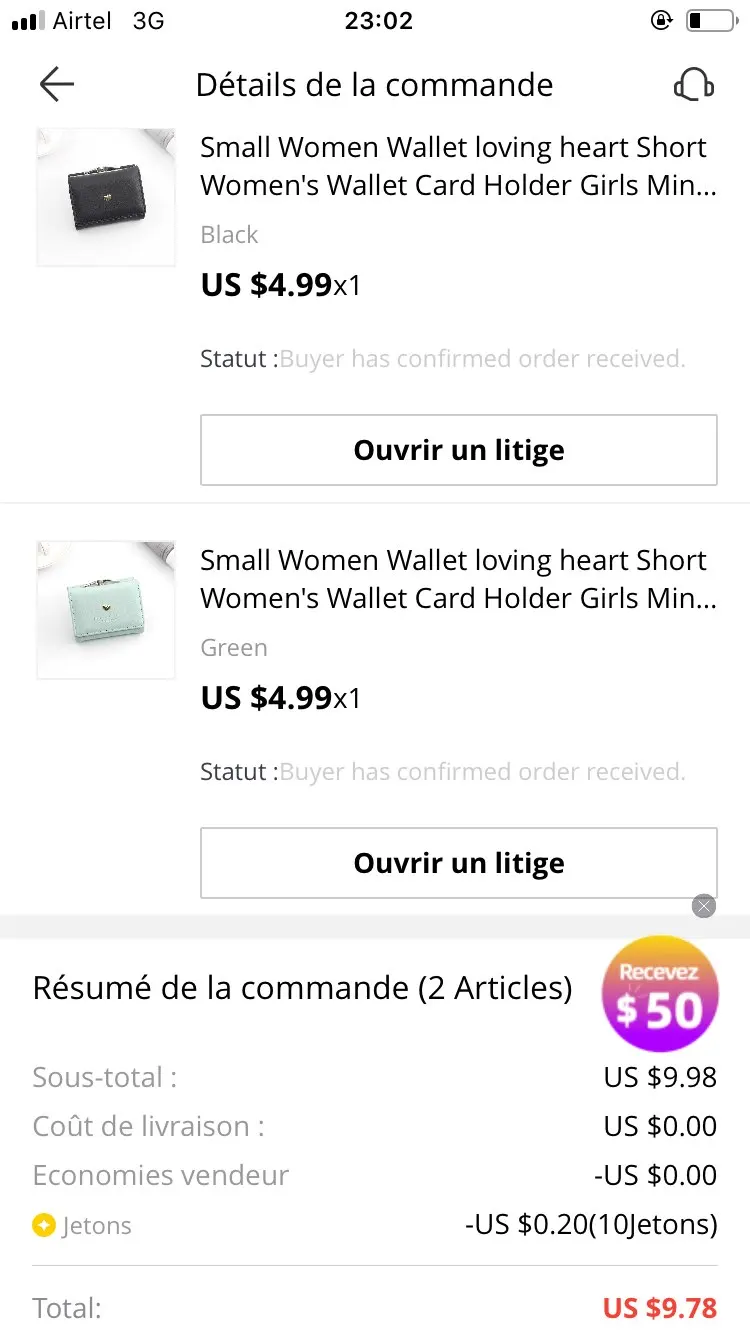750x1334 pixels.
Task: Open customer support headset icon
Action: (693, 85)
